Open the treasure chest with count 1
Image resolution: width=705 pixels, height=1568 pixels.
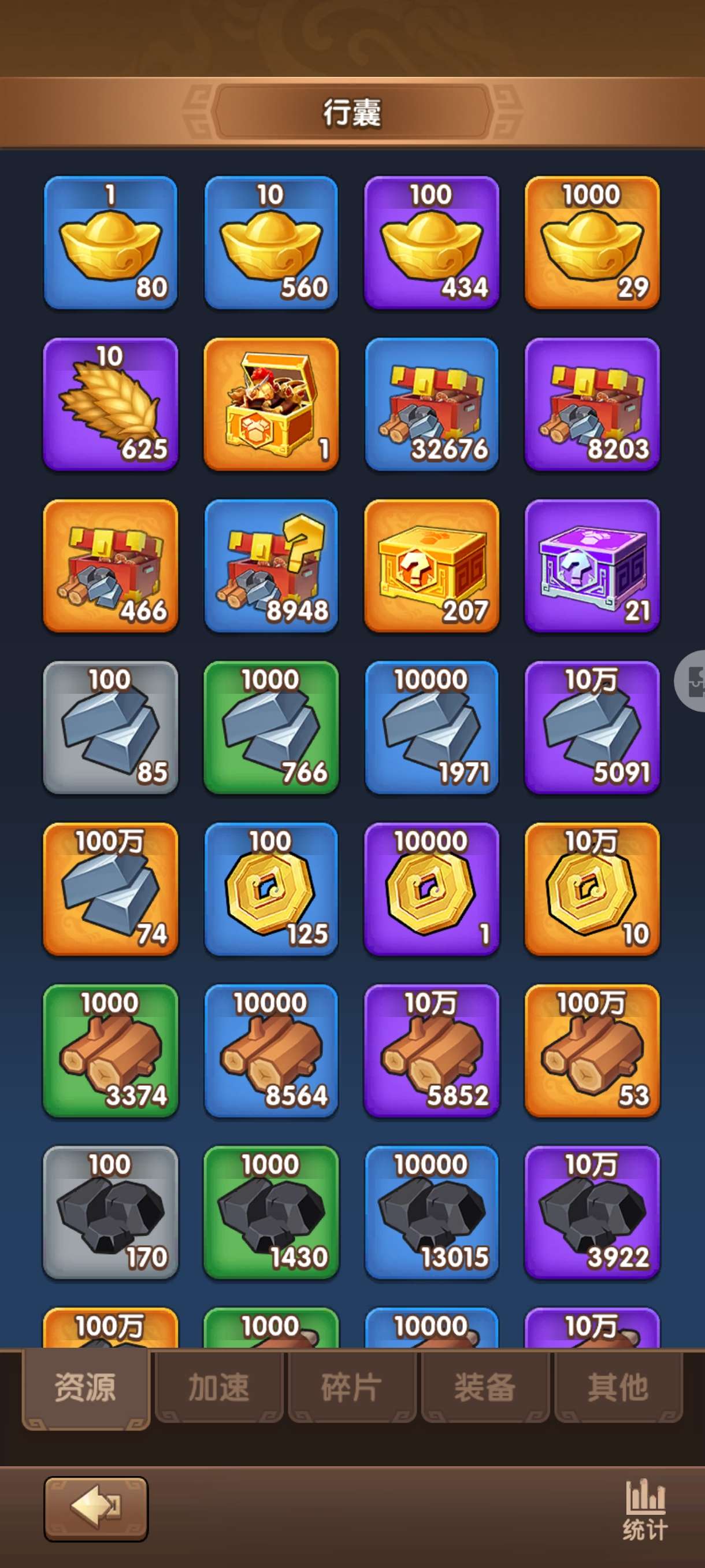click(270, 404)
